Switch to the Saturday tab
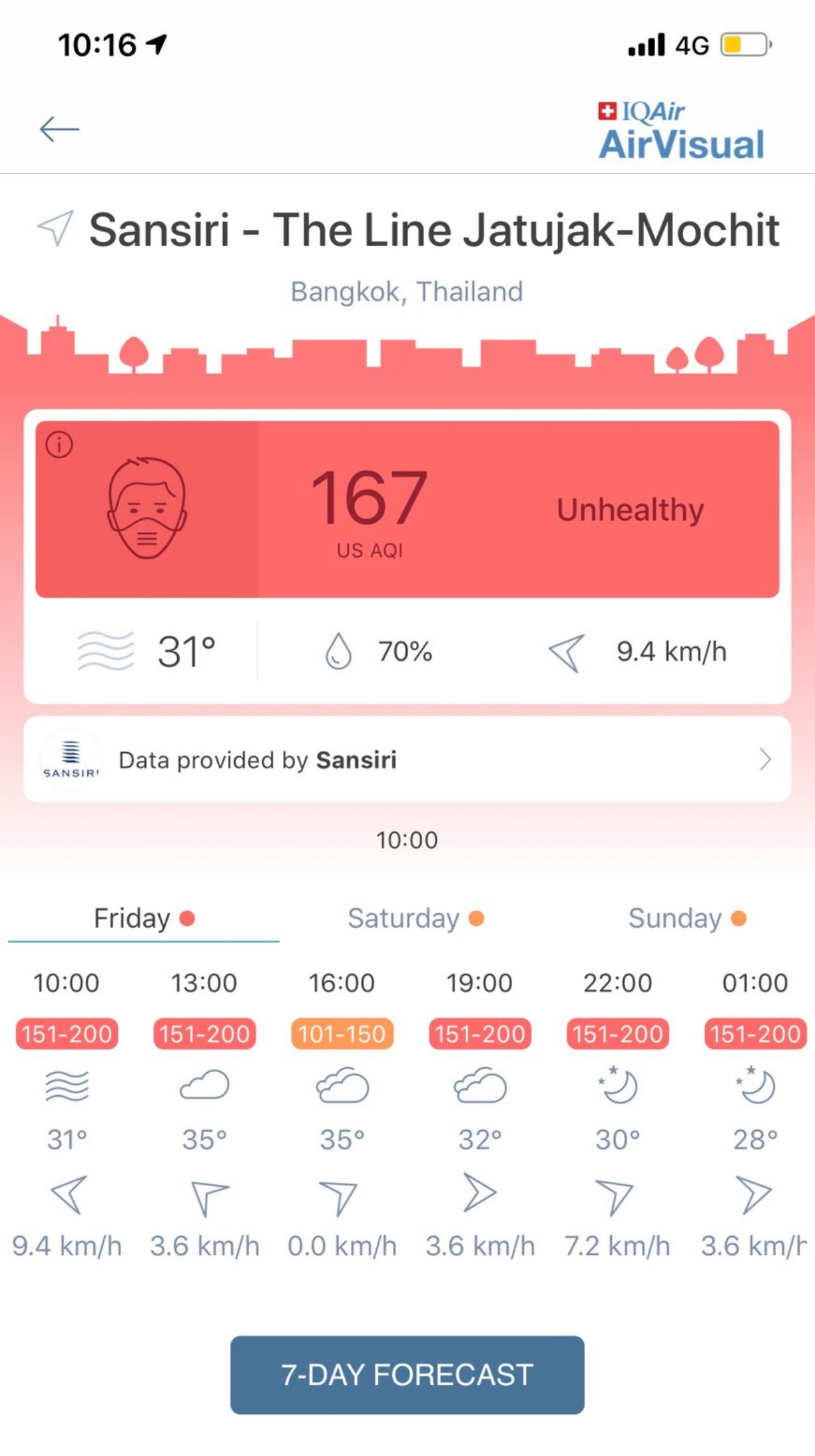Image resolution: width=815 pixels, height=1456 pixels. pos(415,918)
